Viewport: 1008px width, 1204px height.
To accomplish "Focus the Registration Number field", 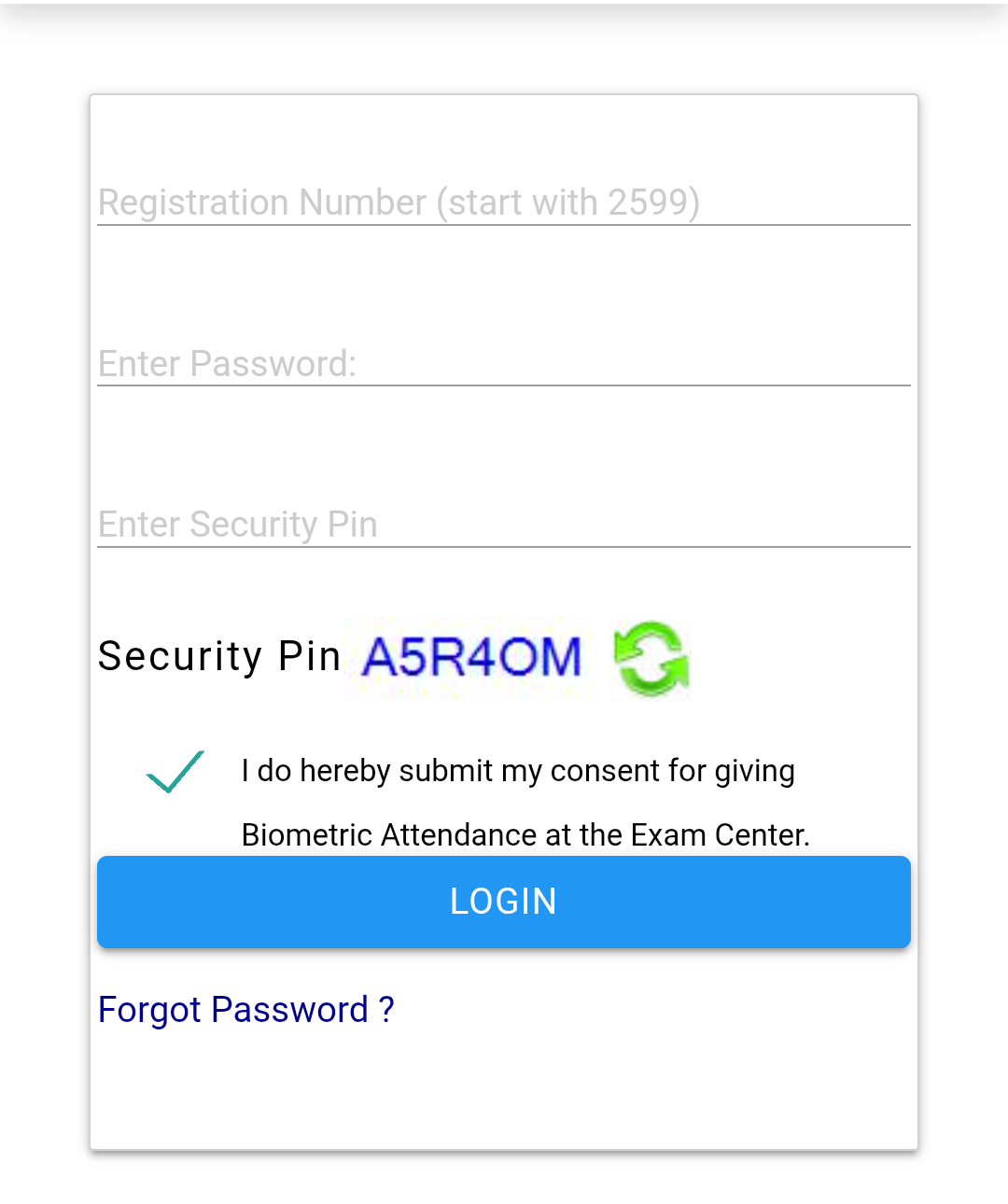I will 504,202.
